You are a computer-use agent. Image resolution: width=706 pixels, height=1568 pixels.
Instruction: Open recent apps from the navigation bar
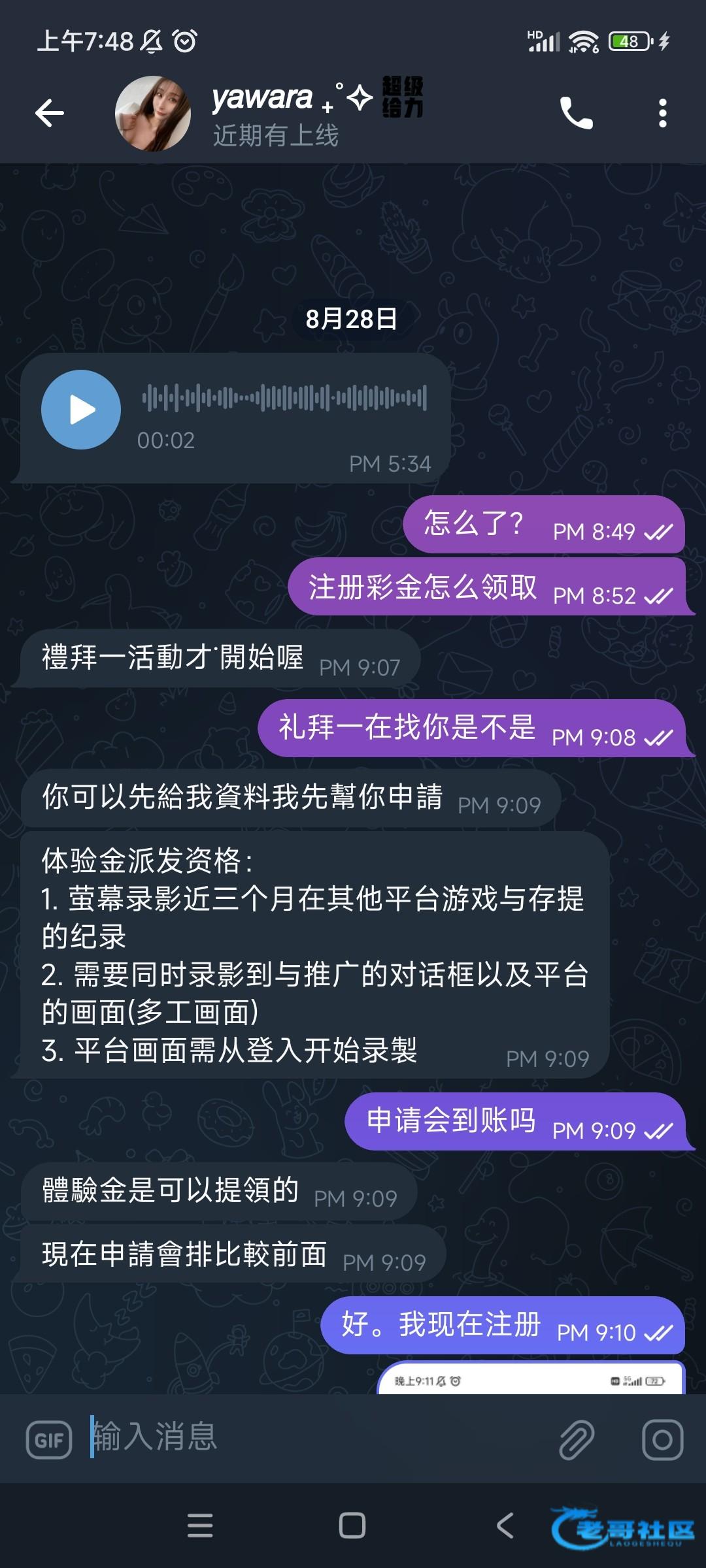[200, 1526]
